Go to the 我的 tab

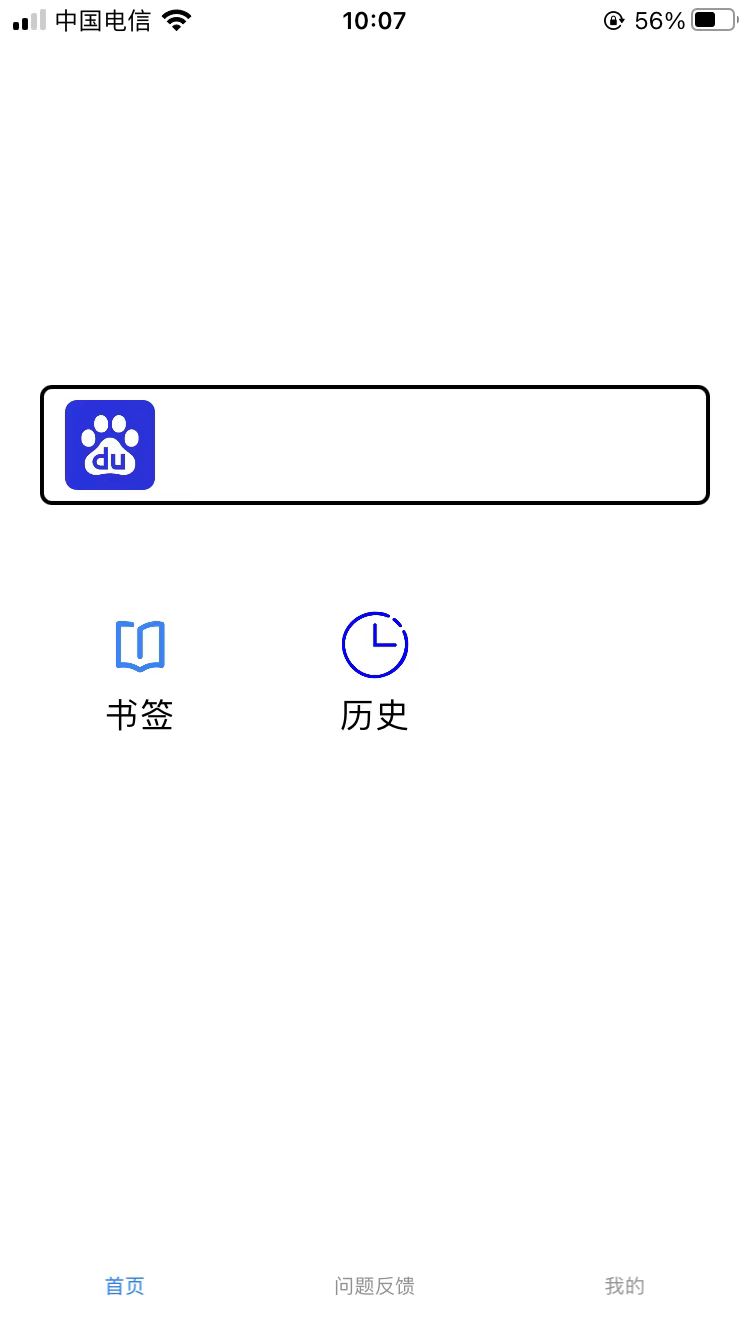625,1286
